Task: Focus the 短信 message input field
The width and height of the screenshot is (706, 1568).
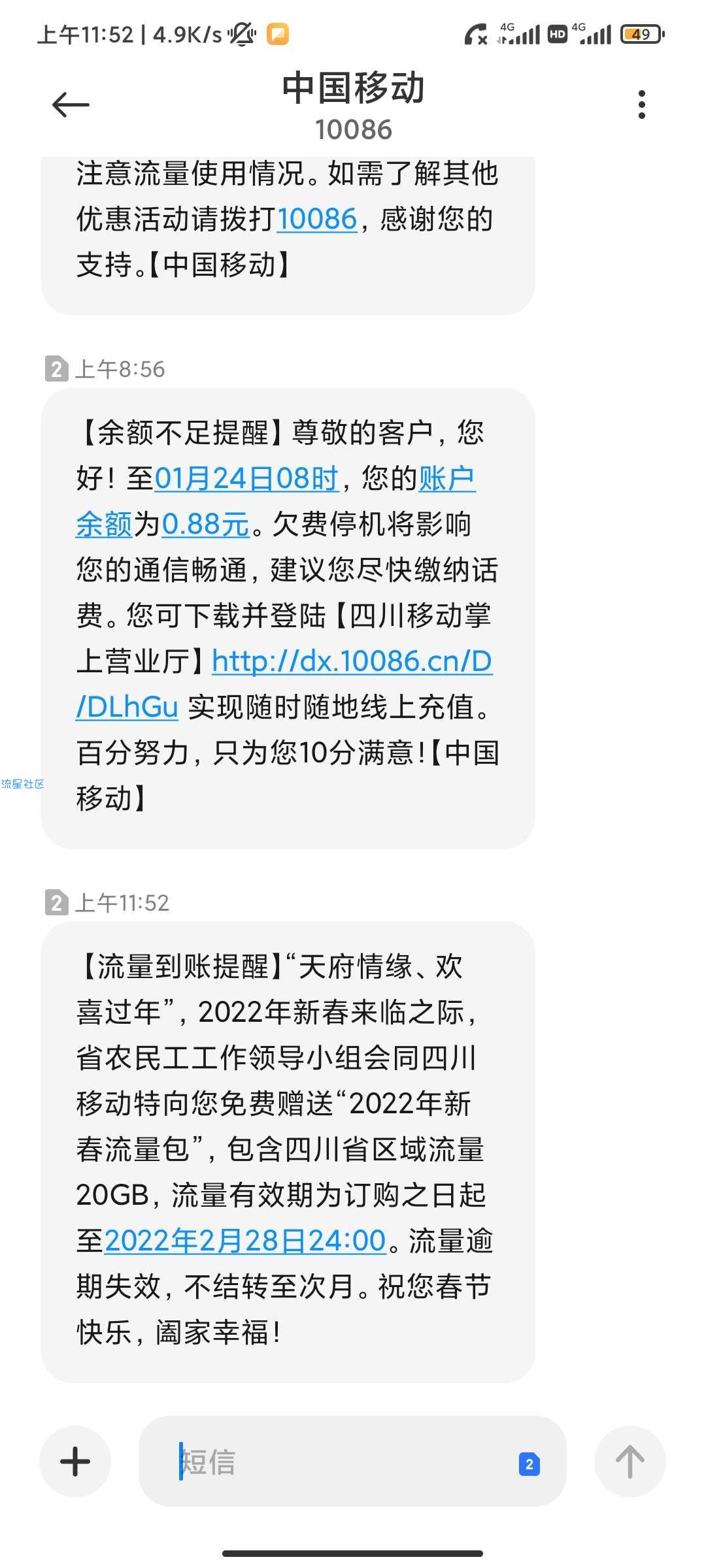Action: point(352,1462)
